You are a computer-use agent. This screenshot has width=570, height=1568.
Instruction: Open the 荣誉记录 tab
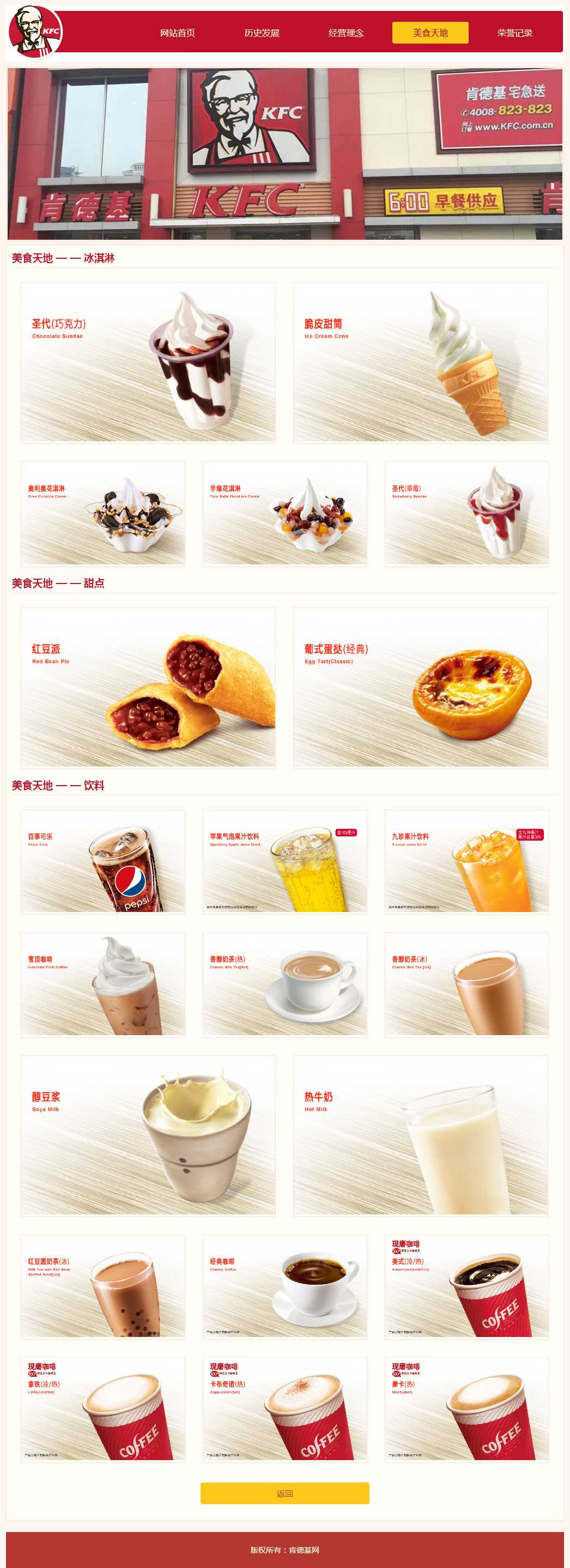coord(514,33)
